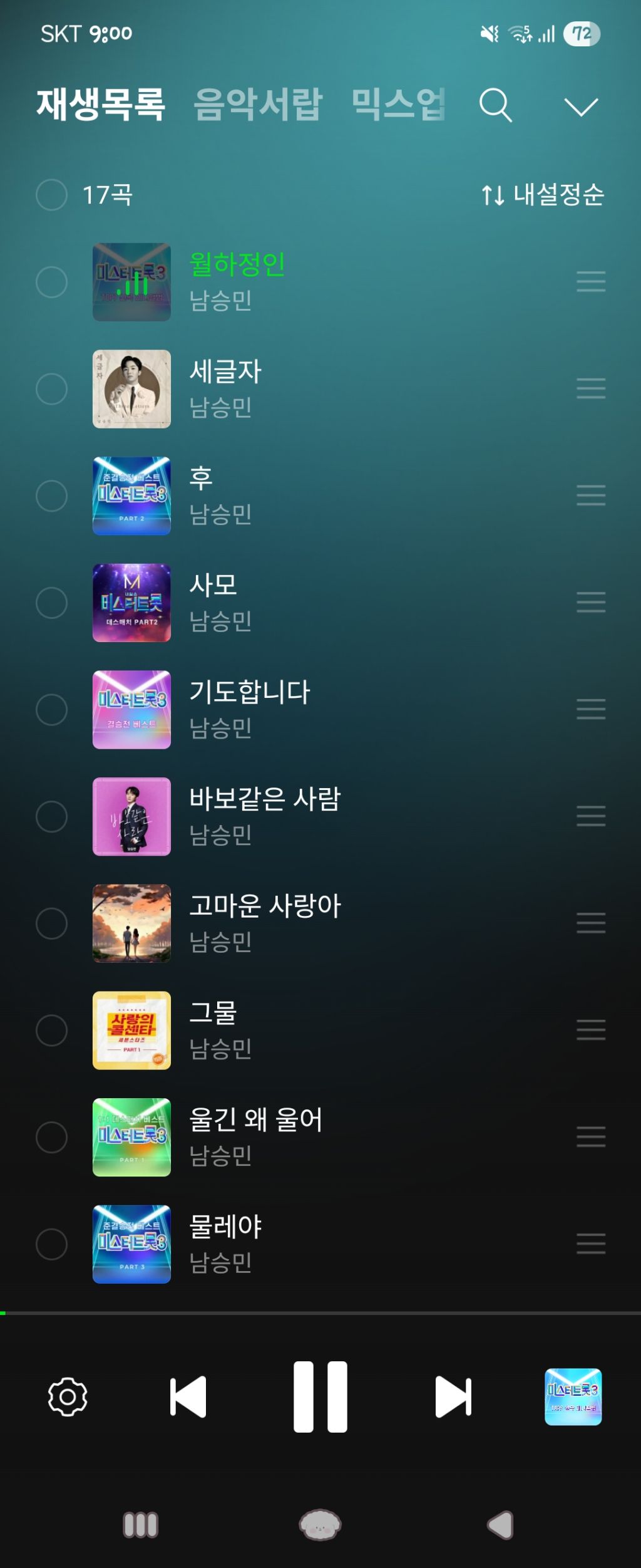The width and height of the screenshot is (641, 1568).
Task: Select the checkbox next to 바보같은 사람
Action: tap(52, 817)
